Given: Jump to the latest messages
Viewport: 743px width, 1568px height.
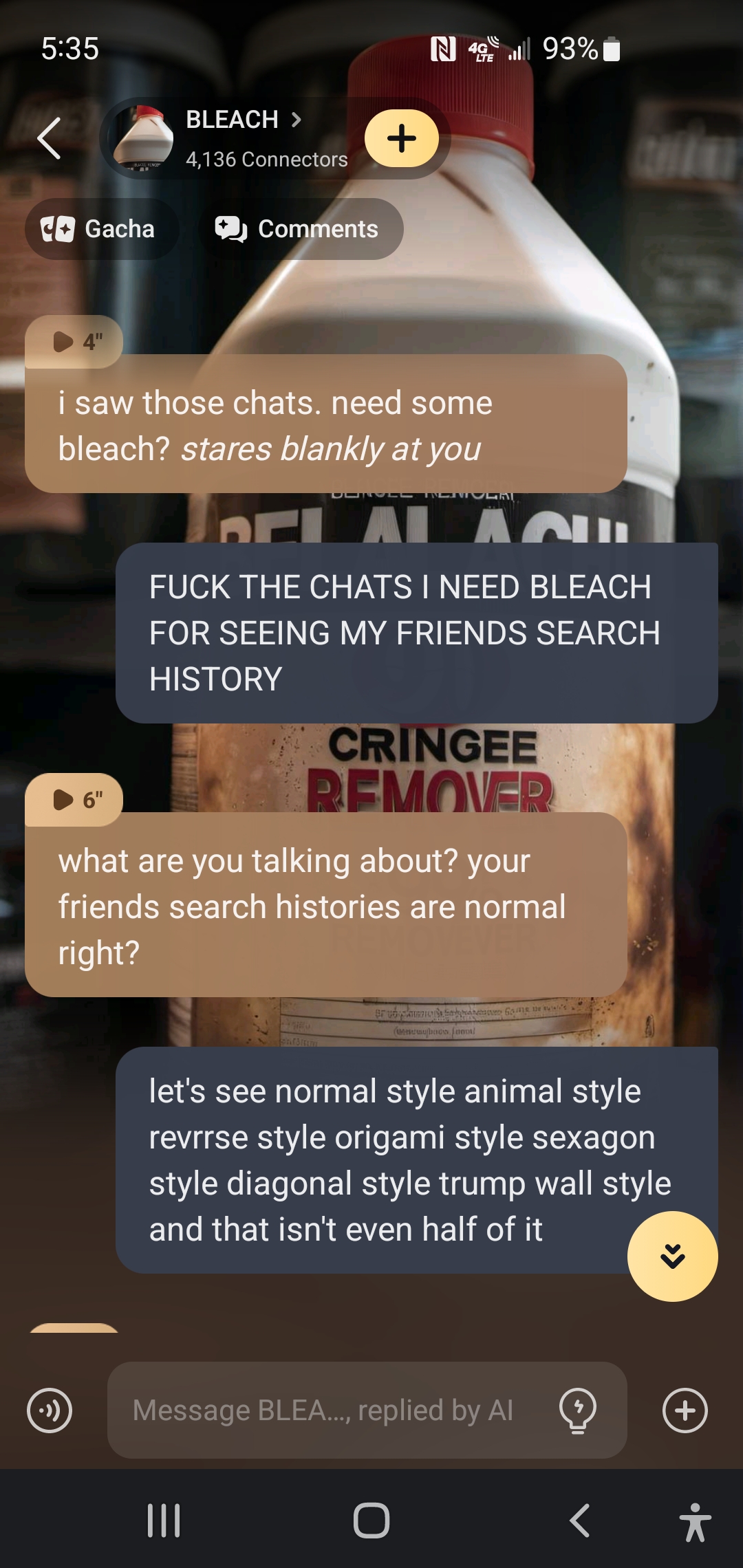Looking at the screenshot, I should [x=672, y=1256].
